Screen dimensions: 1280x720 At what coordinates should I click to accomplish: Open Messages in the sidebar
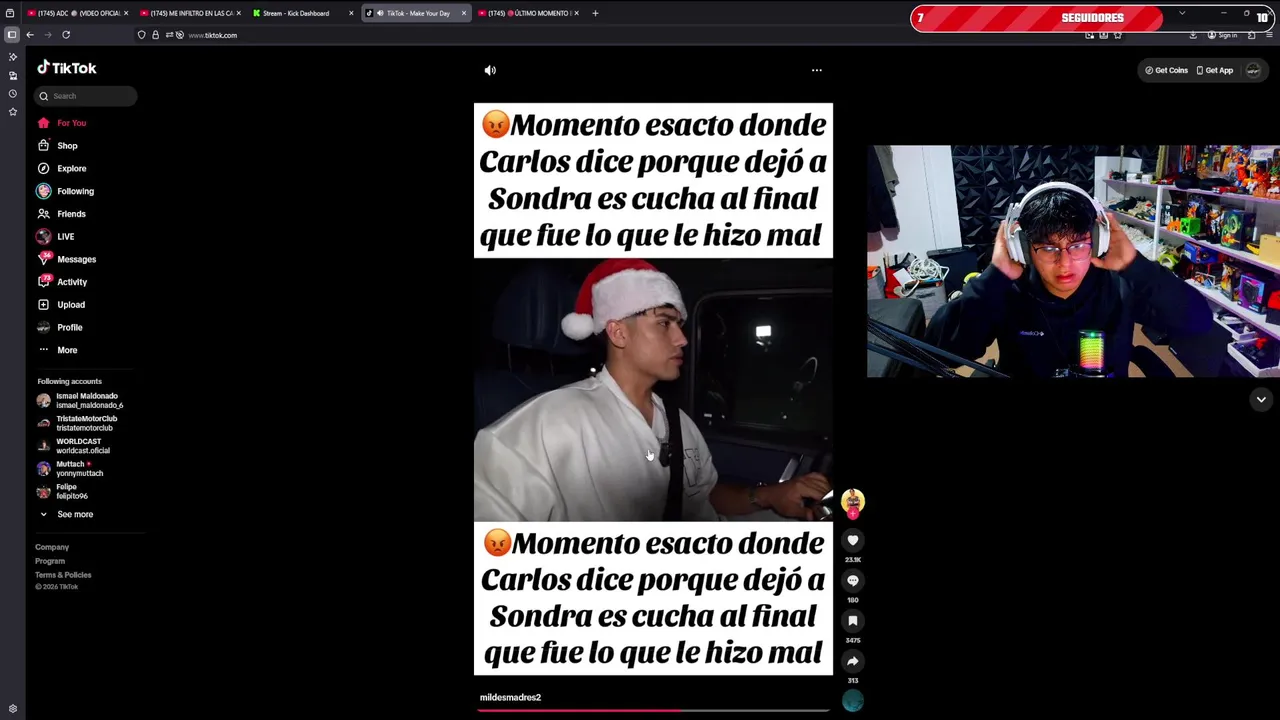(x=75, y=259)
